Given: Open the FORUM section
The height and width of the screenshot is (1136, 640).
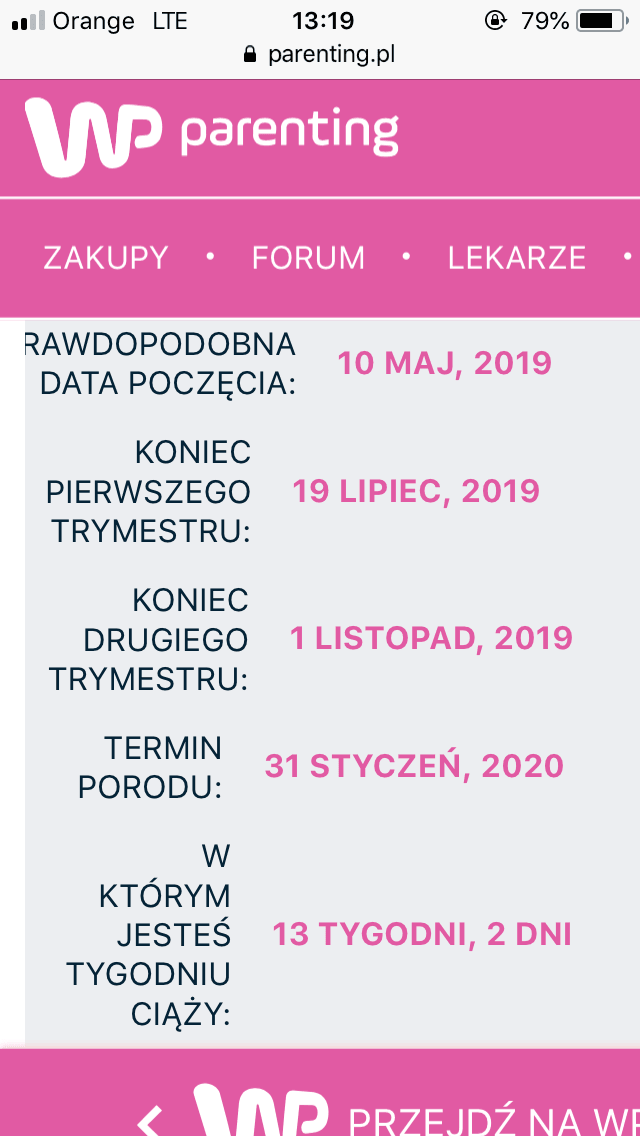Looking at the screenshot, I should coord(308,258).
